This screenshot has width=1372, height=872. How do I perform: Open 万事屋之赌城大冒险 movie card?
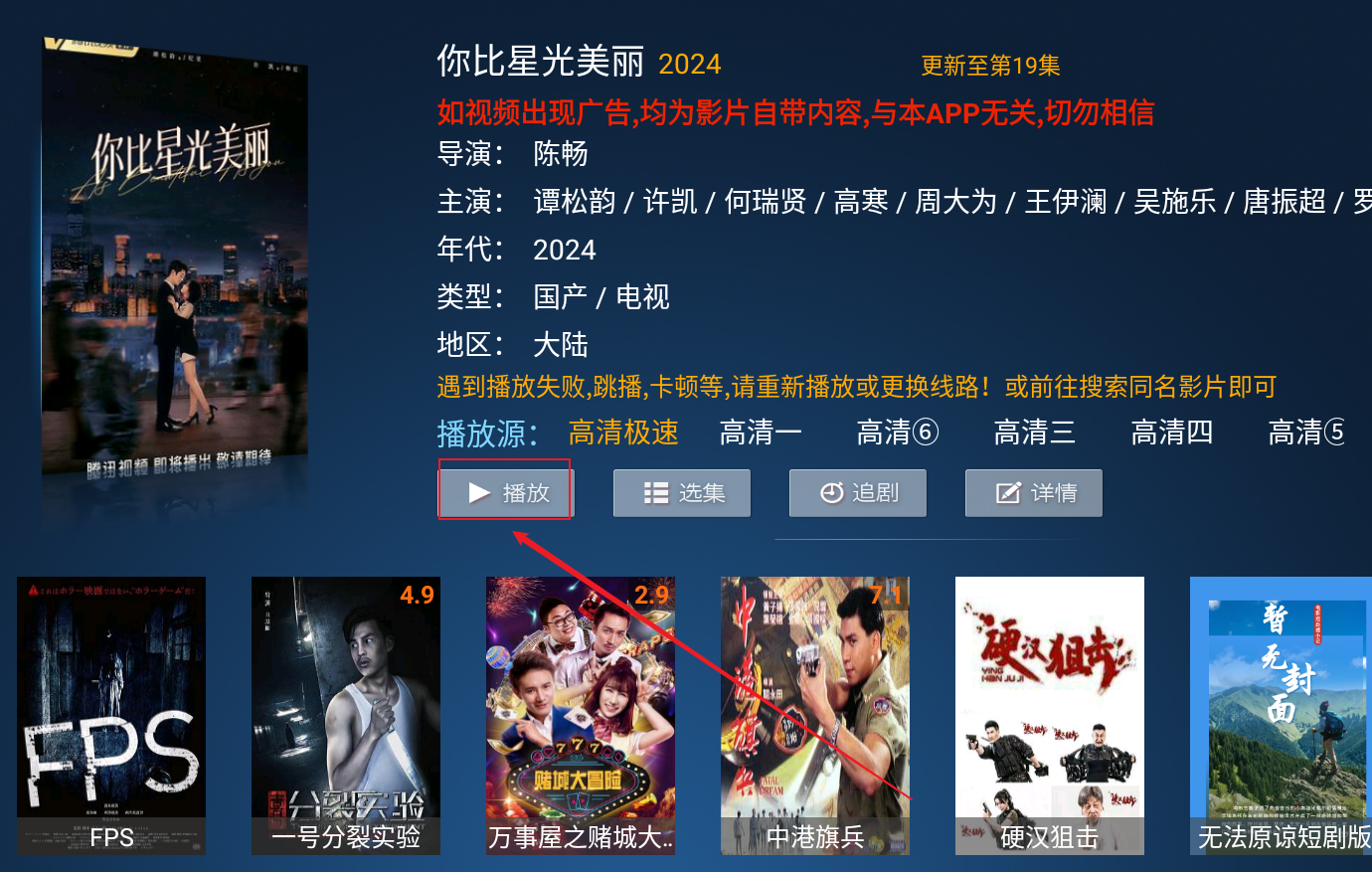(581, 715)
